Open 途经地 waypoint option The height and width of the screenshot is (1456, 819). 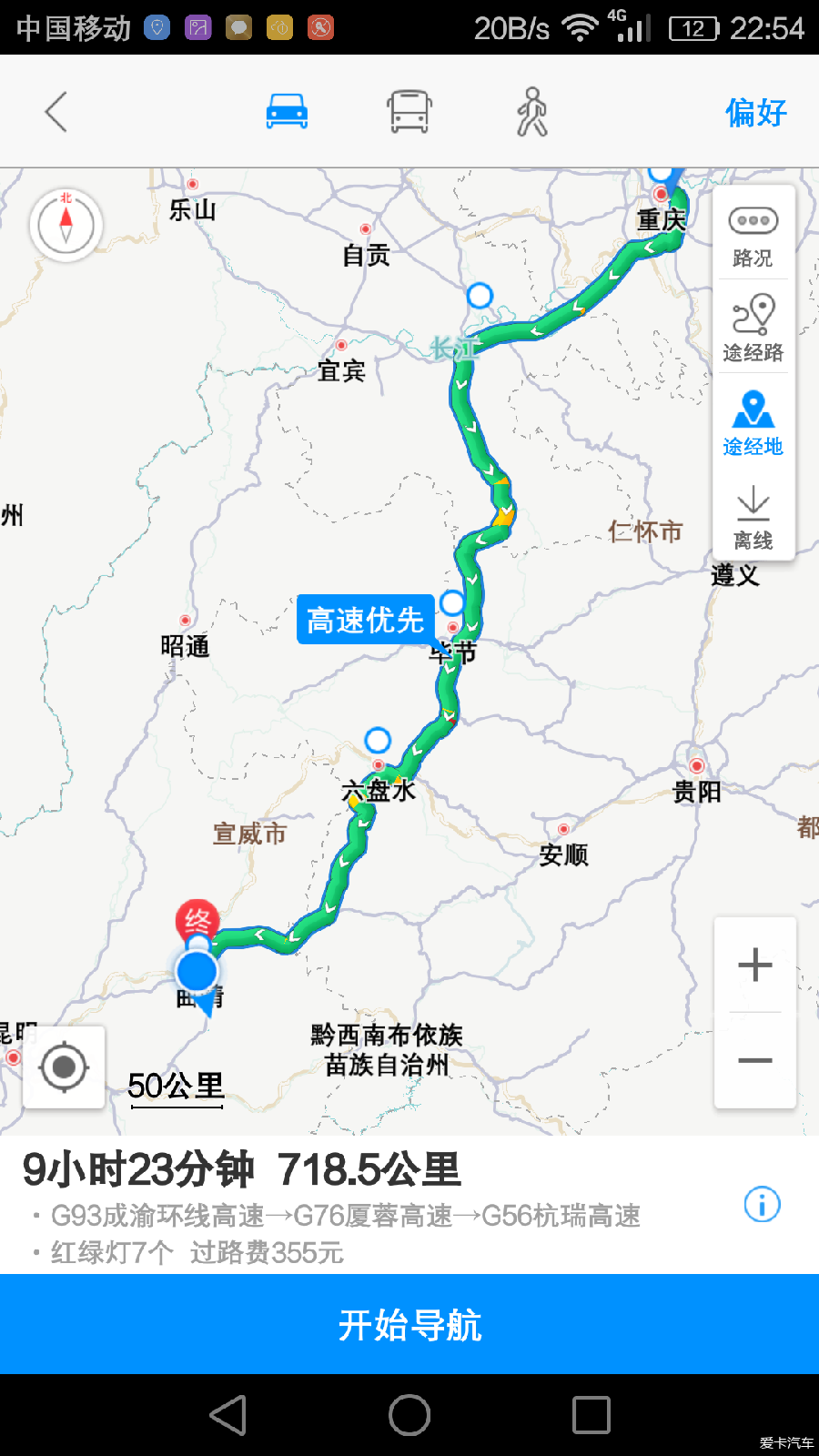pyautogui.click(x=753, y=422)
